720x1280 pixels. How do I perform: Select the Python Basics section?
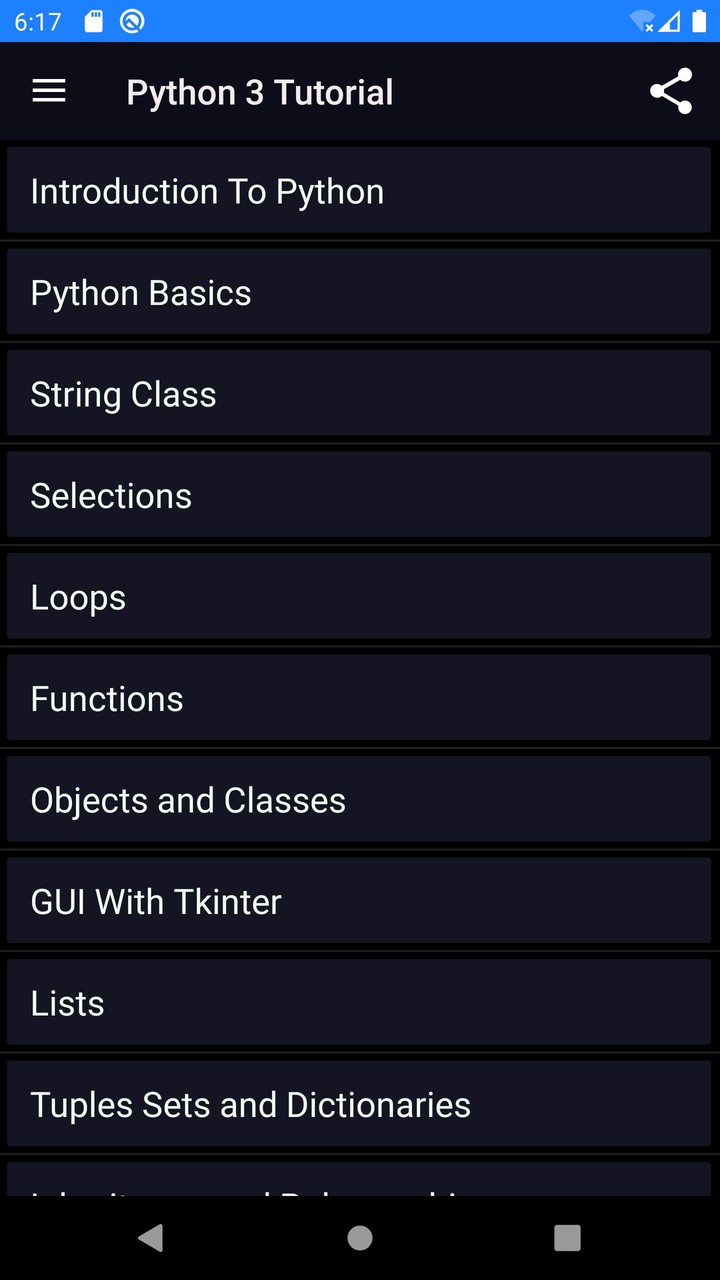(x=360, y=292)
